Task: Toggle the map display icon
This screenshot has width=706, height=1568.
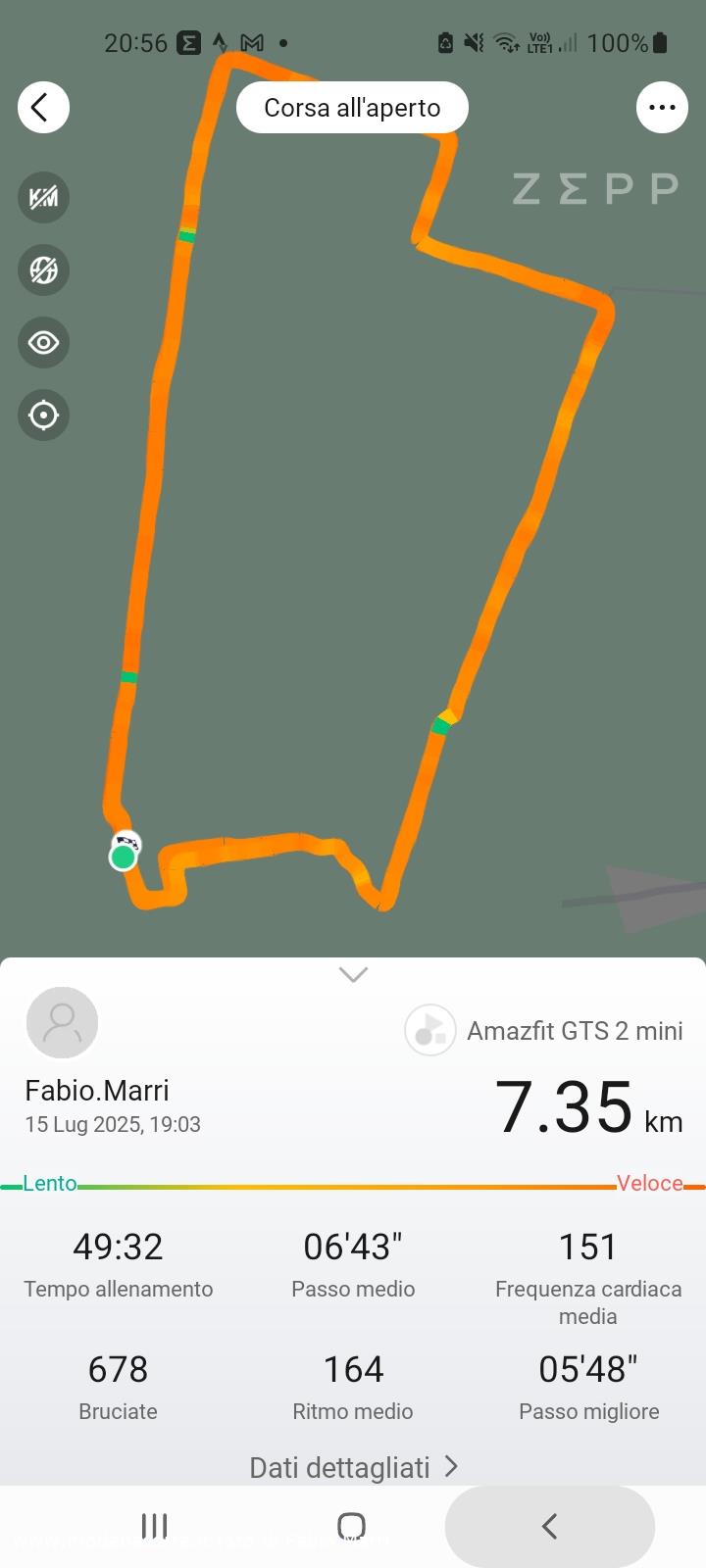Action: 43,270
